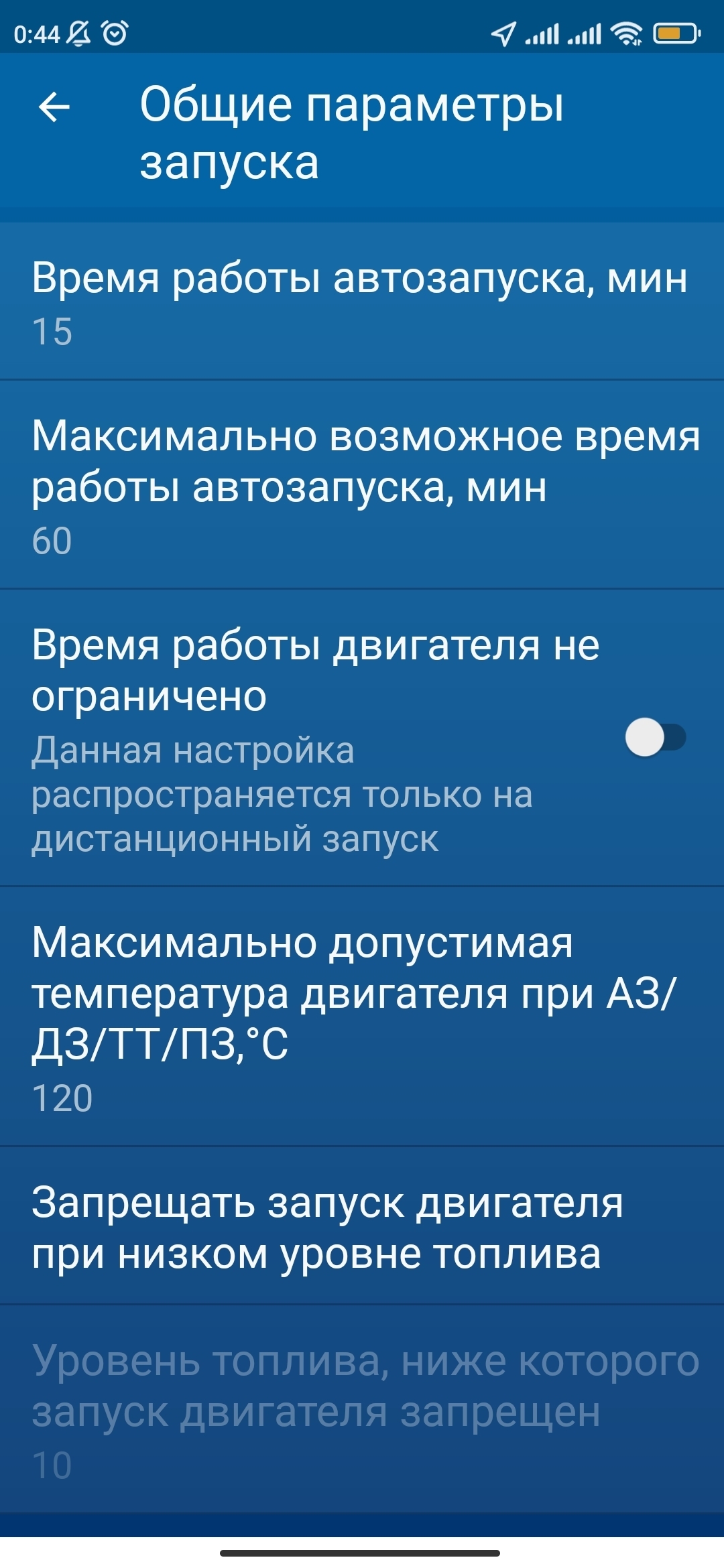The image size is (724, 1568).
Task: Open Запрещать запуск двигателя при низком уровне топлива
Action: (361, 1226)
